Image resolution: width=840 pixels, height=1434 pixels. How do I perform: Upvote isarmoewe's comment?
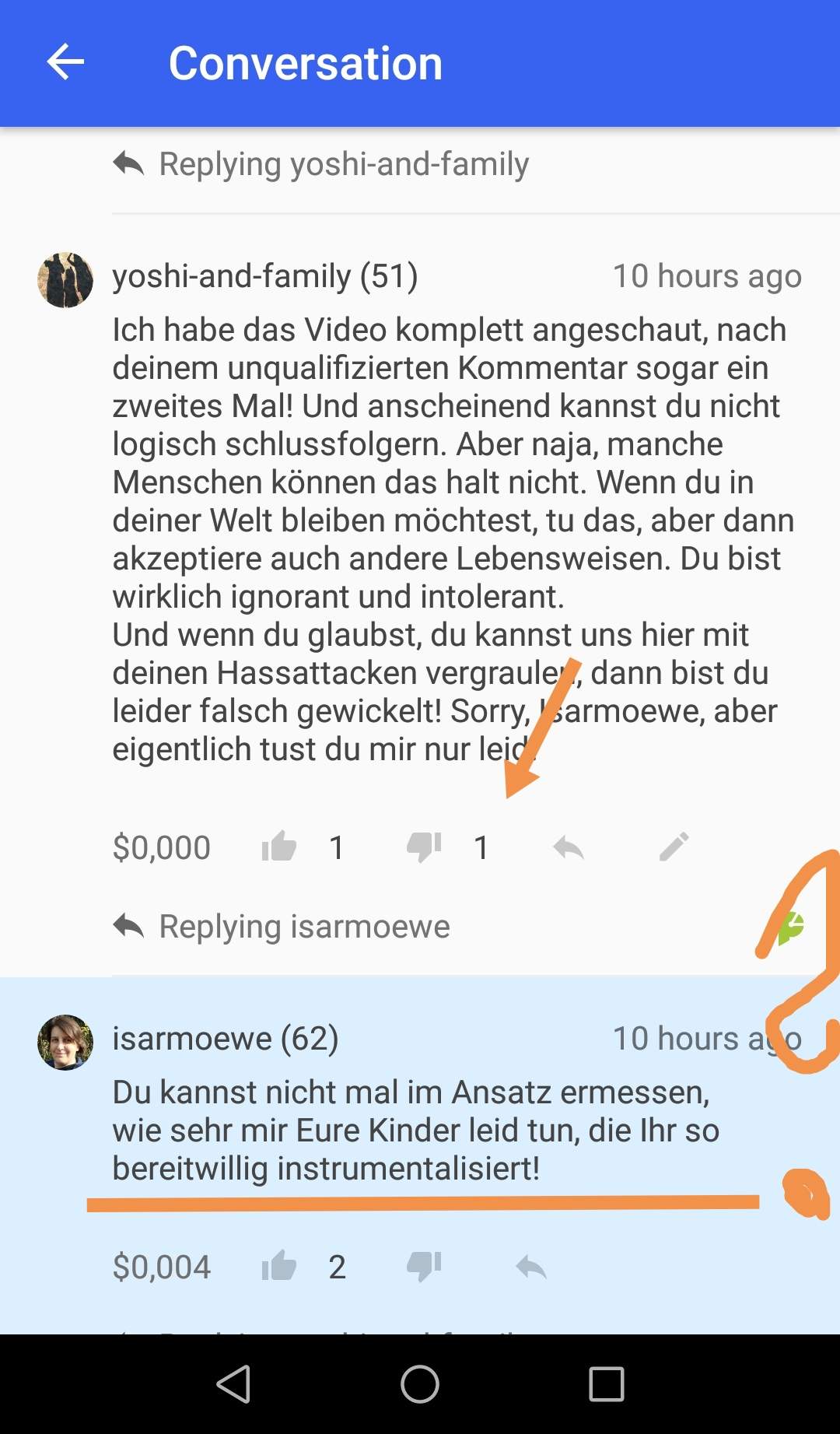(x=279, y=1266)
